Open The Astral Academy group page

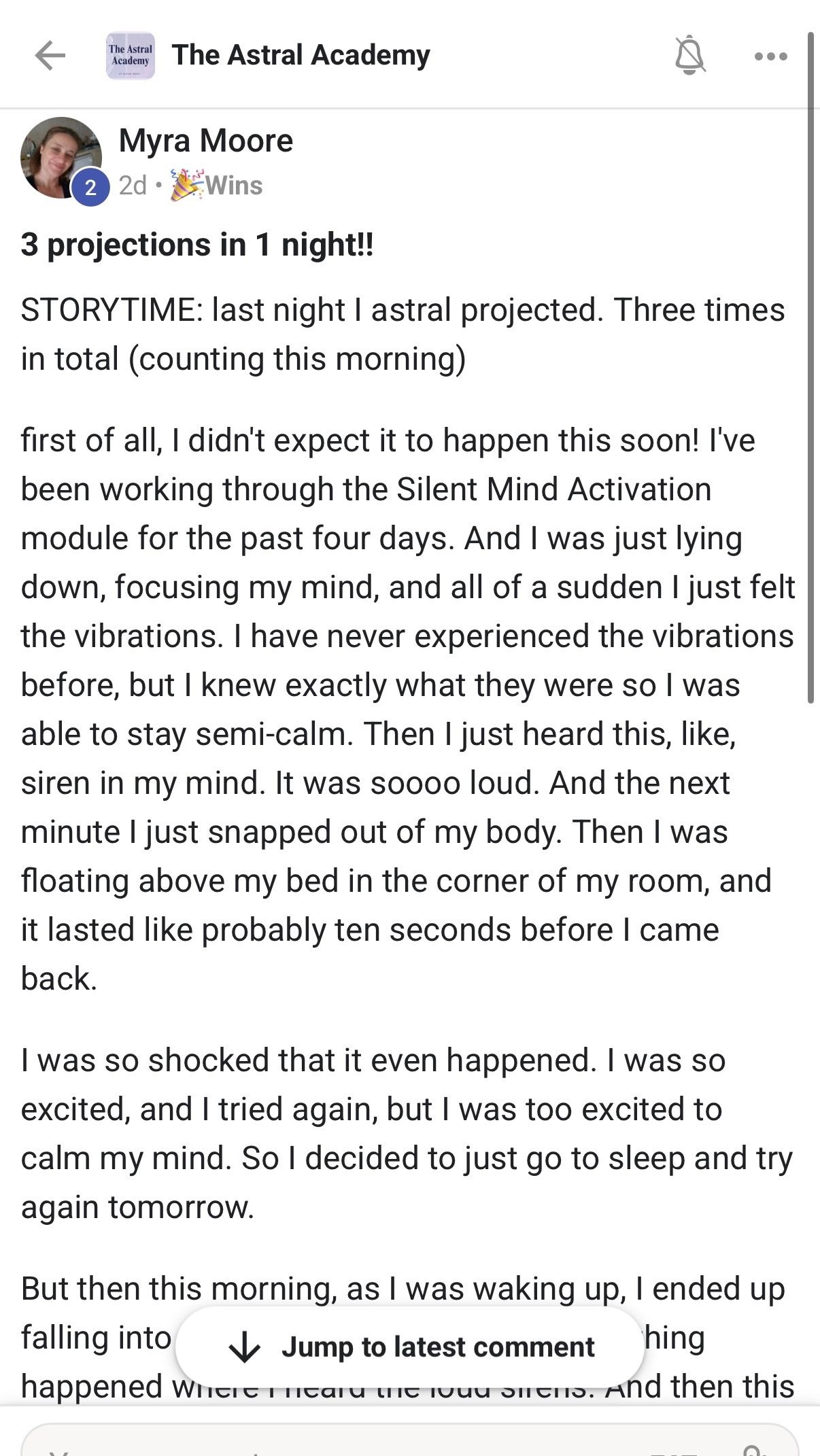(301, 55)
